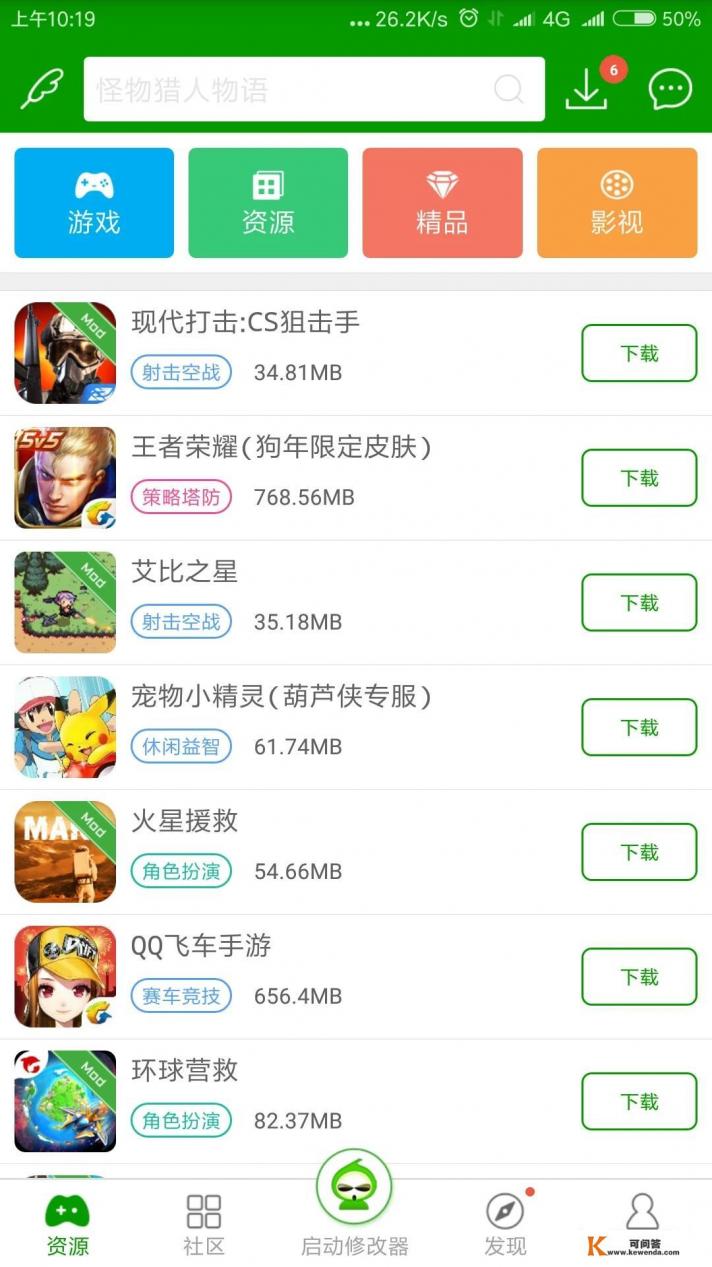The image size is (712, 1267).
Task: Download 环球营救
Action: pyautogui.click(x=639, y=1101)
